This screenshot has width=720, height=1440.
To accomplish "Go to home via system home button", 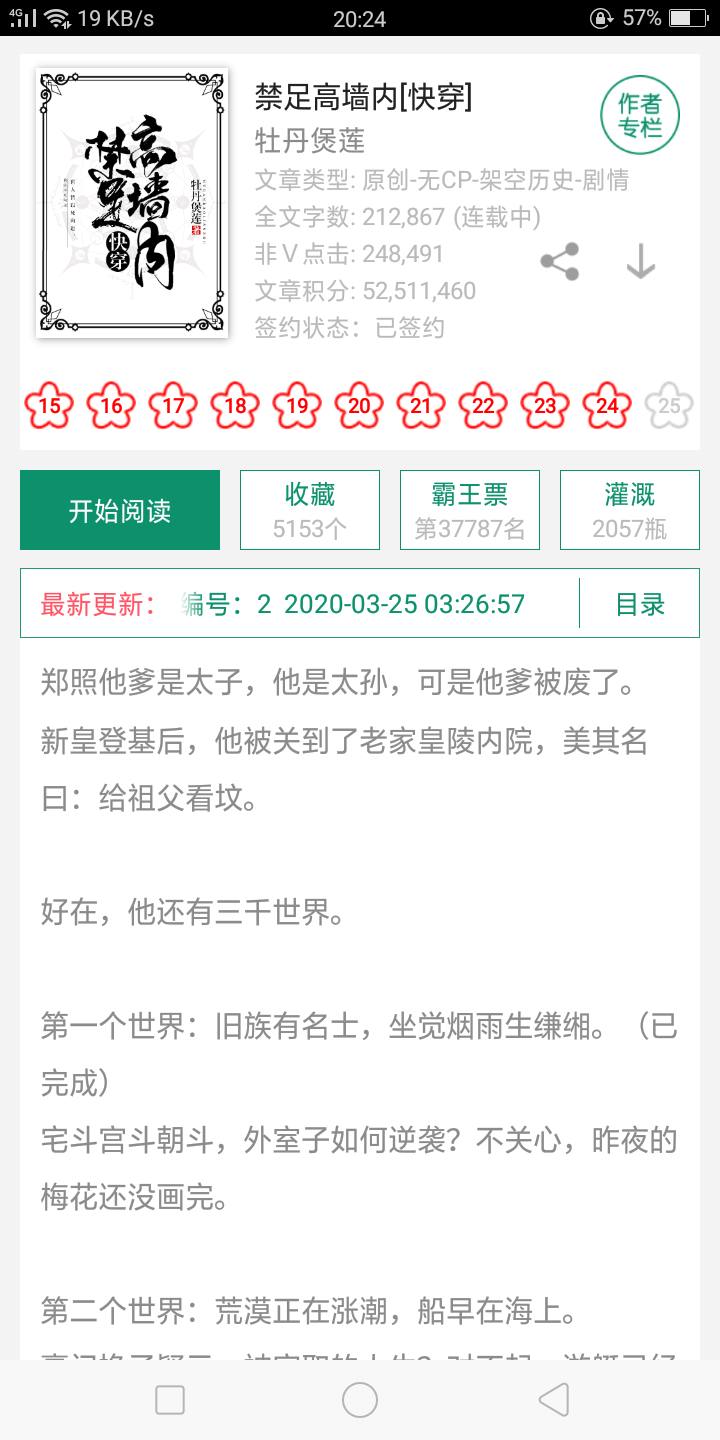I will 360,1400.
